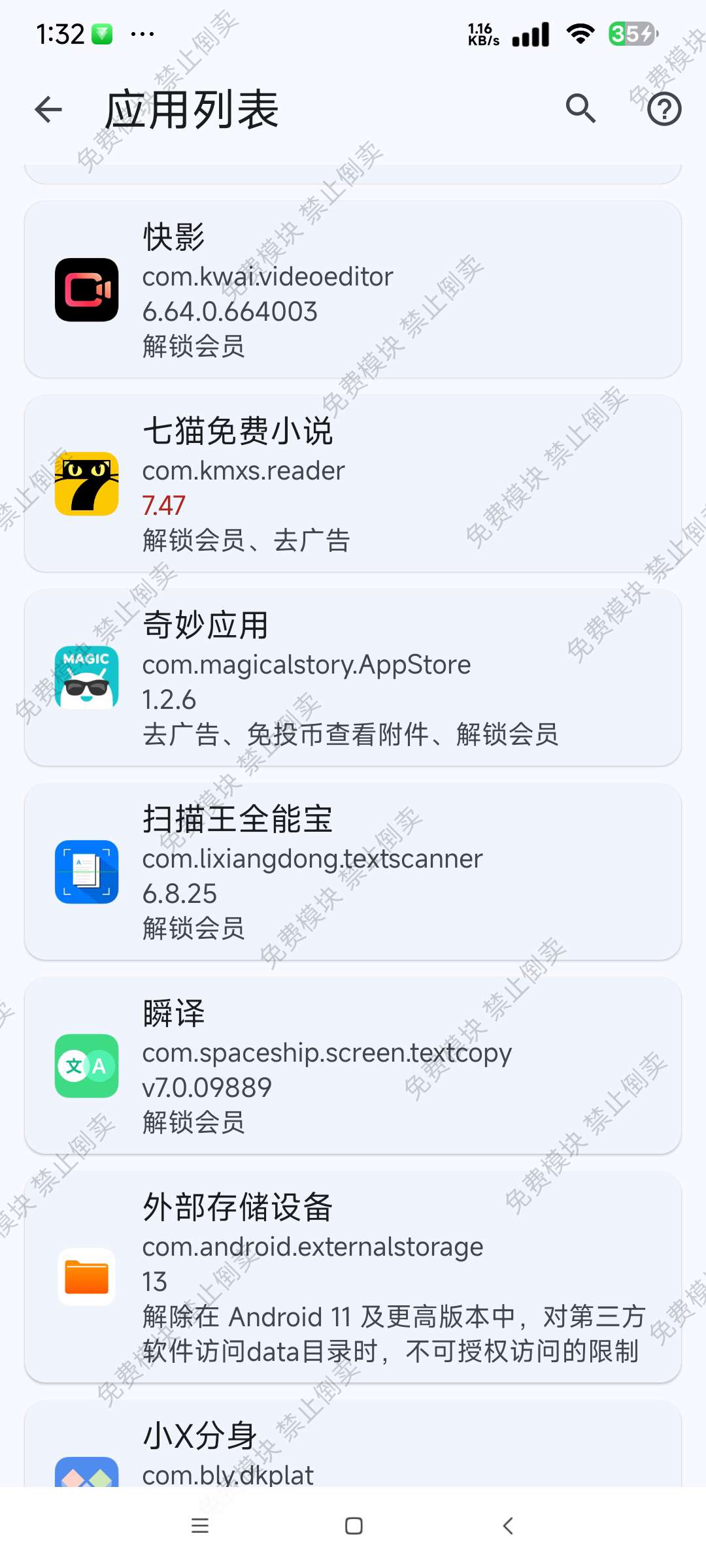Choose the 扫描王全能宝 card
Viewport: 706px width, 1568px height.
353,872
